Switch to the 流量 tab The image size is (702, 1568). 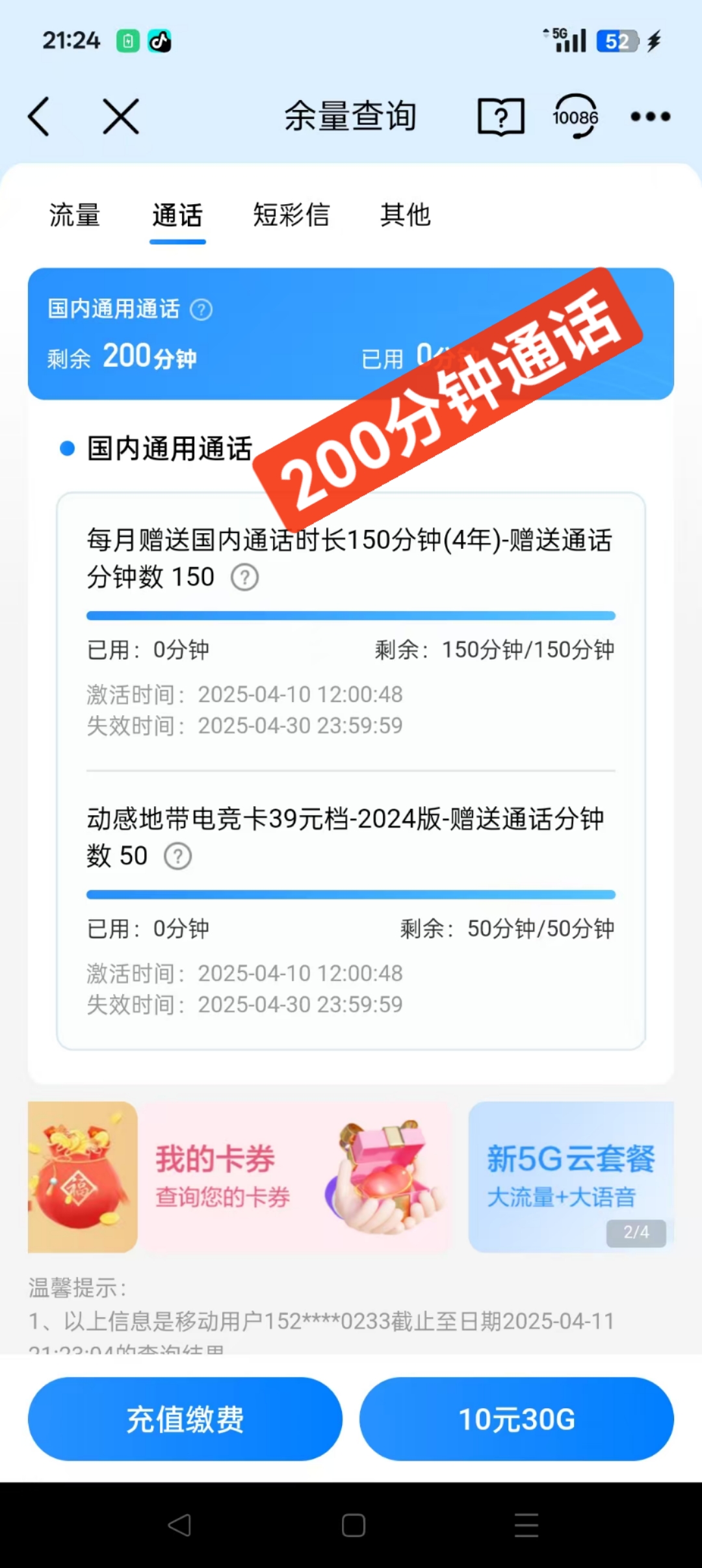click(75, 215)
